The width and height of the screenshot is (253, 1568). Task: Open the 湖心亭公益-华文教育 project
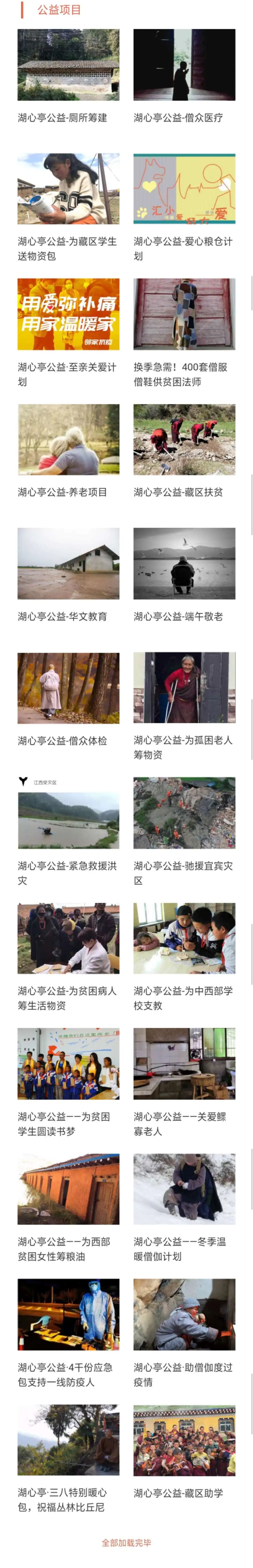pos(68,564)
